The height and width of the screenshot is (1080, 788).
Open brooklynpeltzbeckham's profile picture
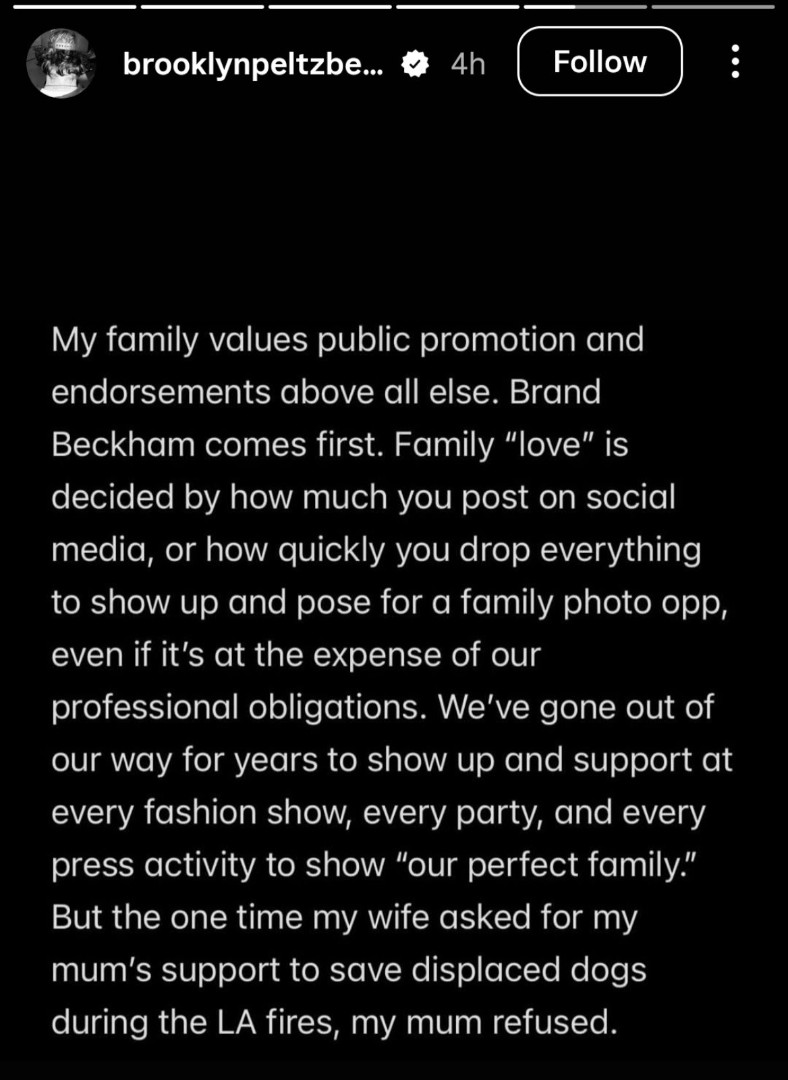[x=62, y=63]
